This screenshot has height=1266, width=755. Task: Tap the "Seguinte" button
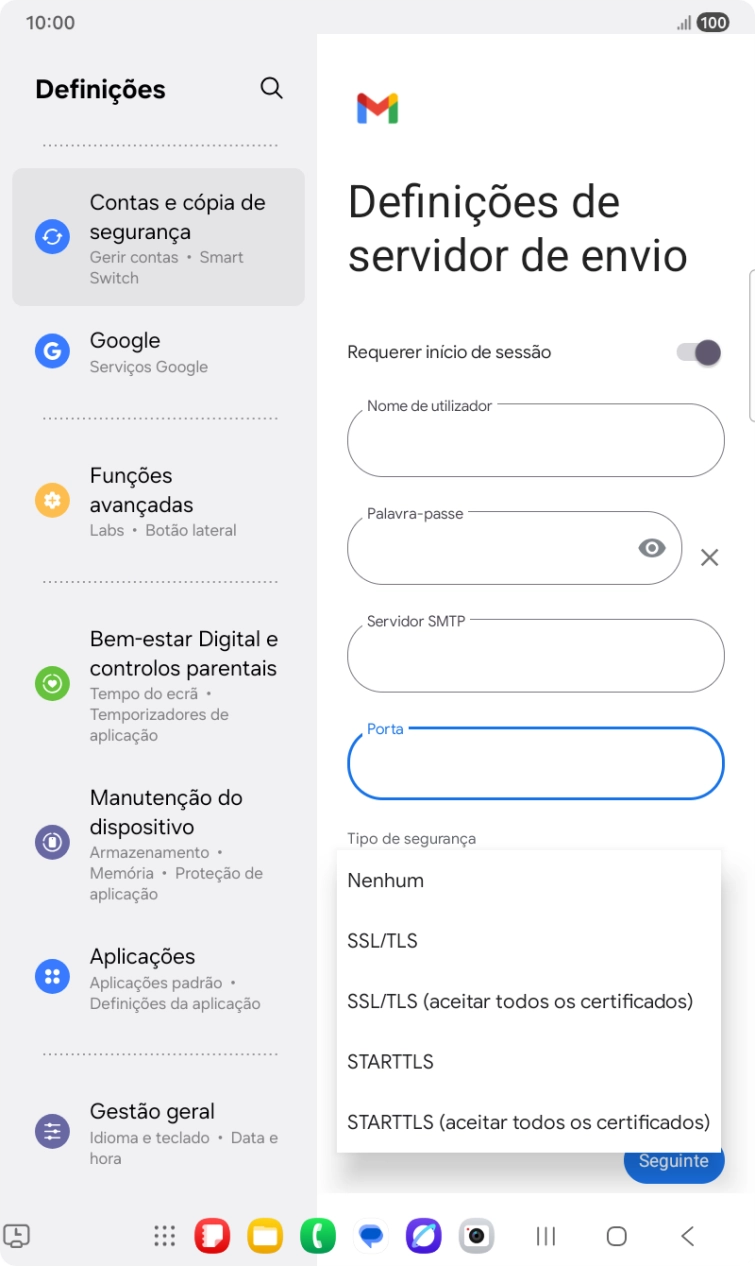(673, 1162)
